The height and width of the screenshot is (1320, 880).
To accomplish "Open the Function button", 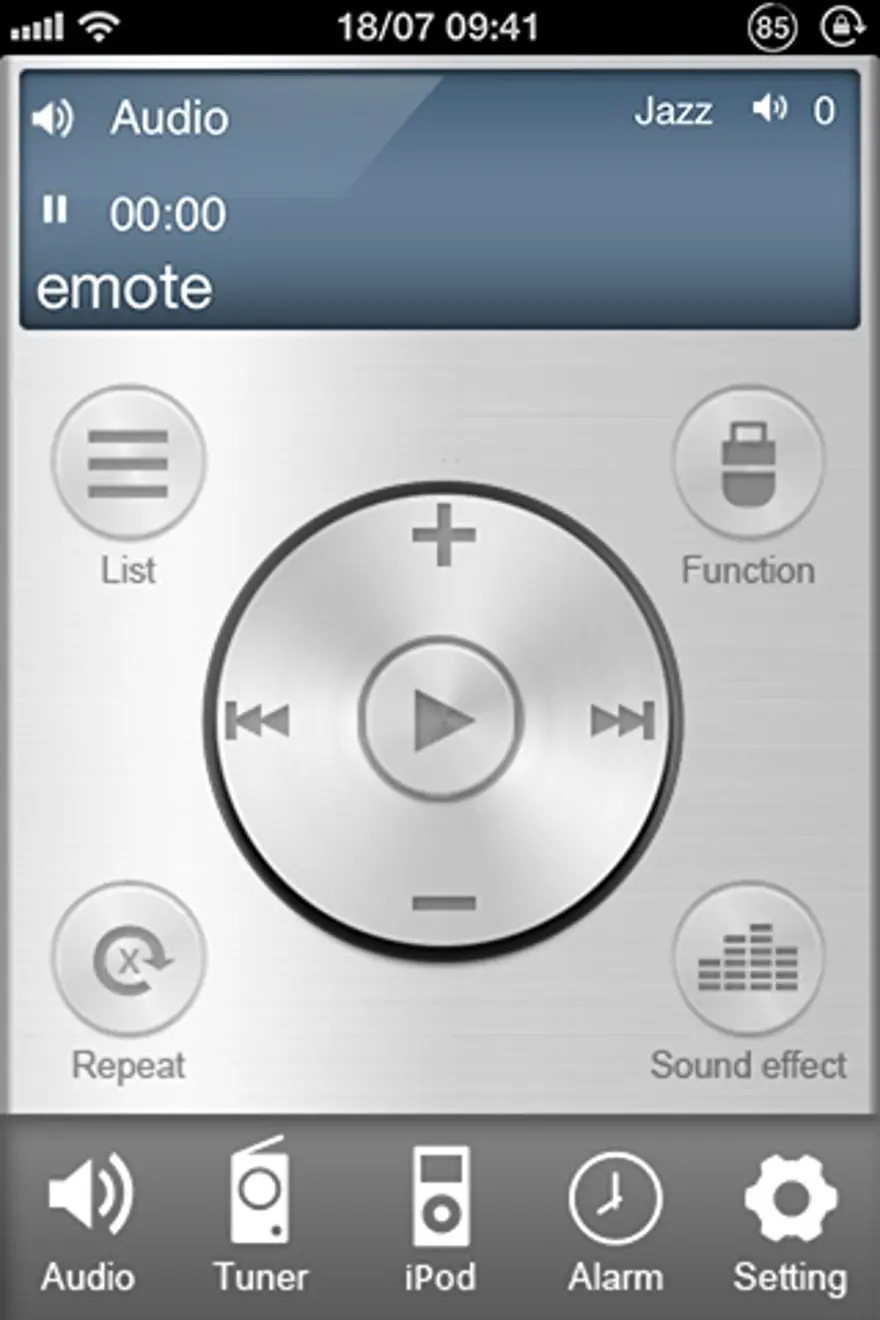I will pyautogui.click(x=748, y=464).
